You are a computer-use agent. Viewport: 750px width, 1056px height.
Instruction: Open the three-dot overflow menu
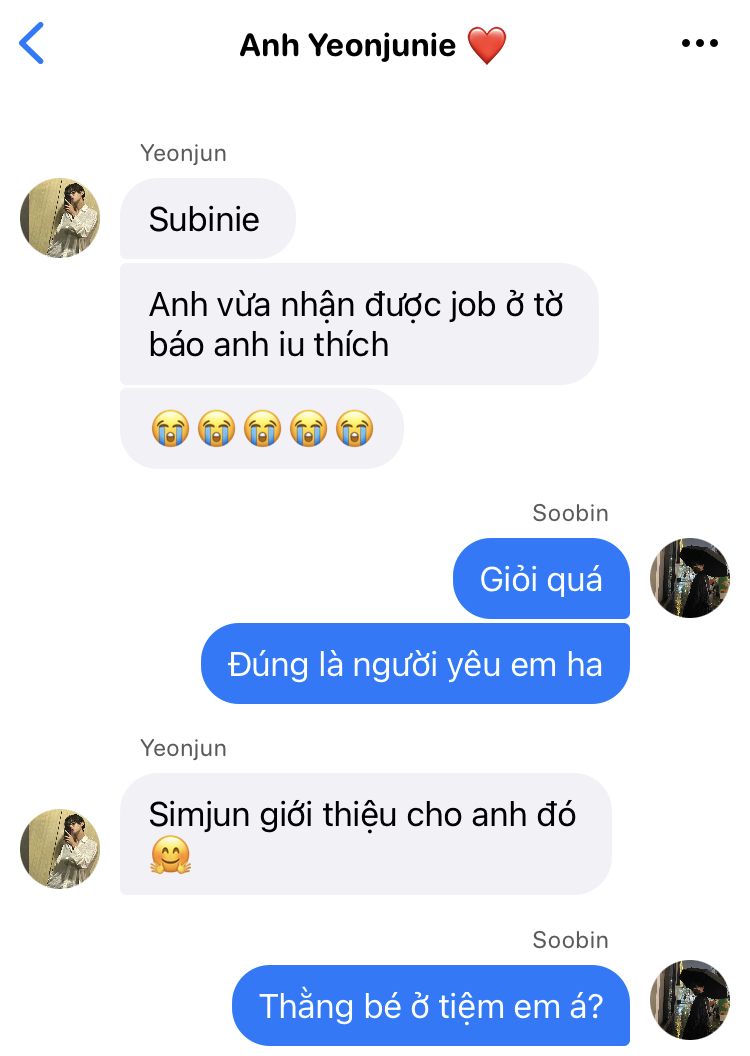[699, 44]
